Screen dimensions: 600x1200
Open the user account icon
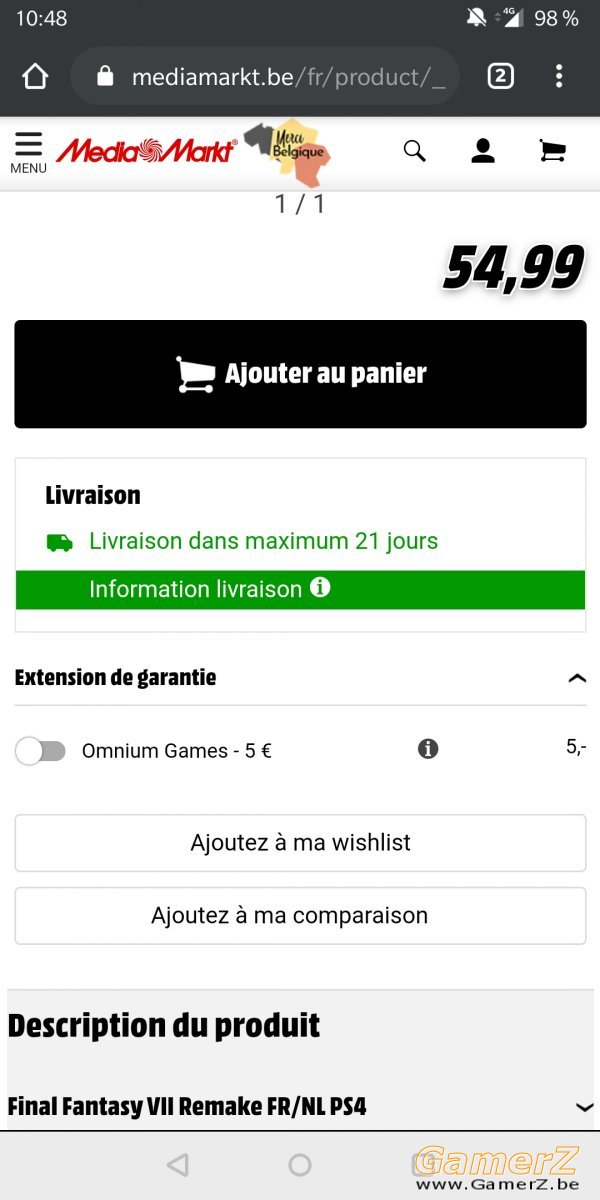coord(483,151)
